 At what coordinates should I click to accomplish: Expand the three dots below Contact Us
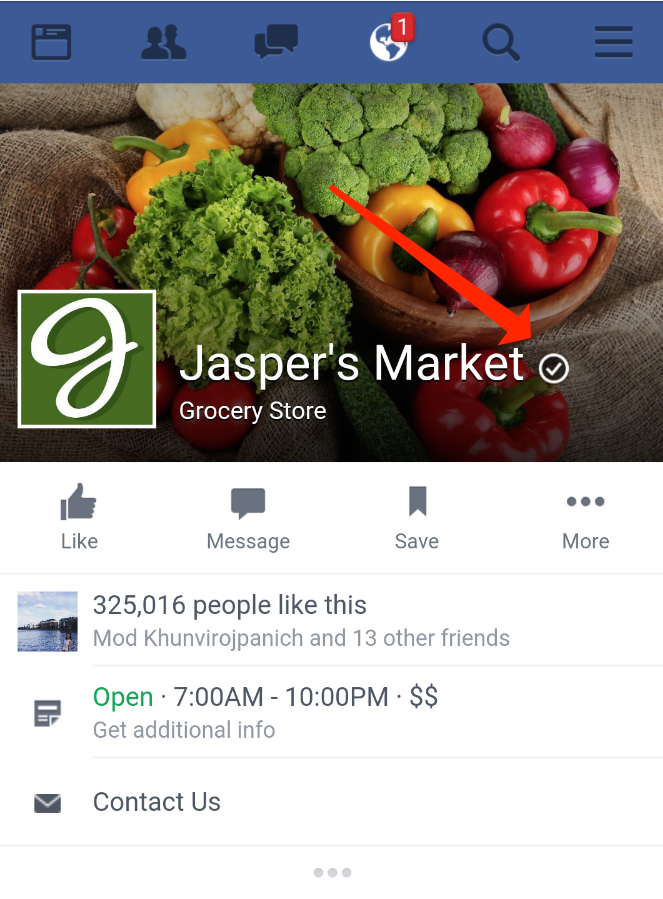[331, 873]
